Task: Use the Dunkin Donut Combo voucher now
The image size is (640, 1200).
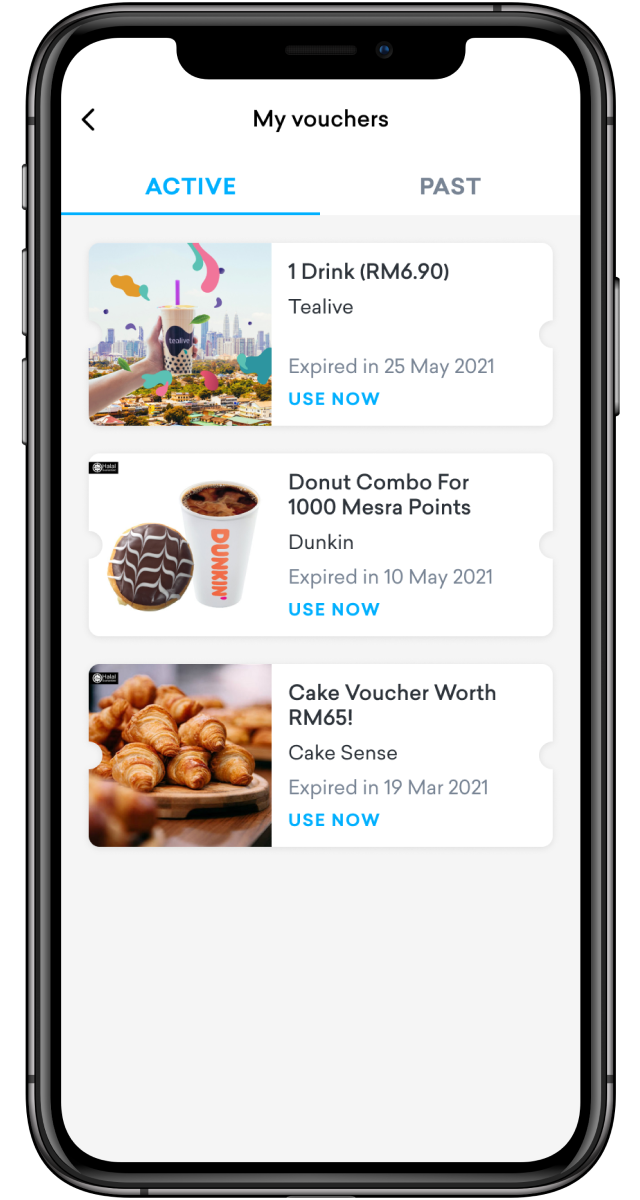Action: pyautogui.click(x=334, y=610)
